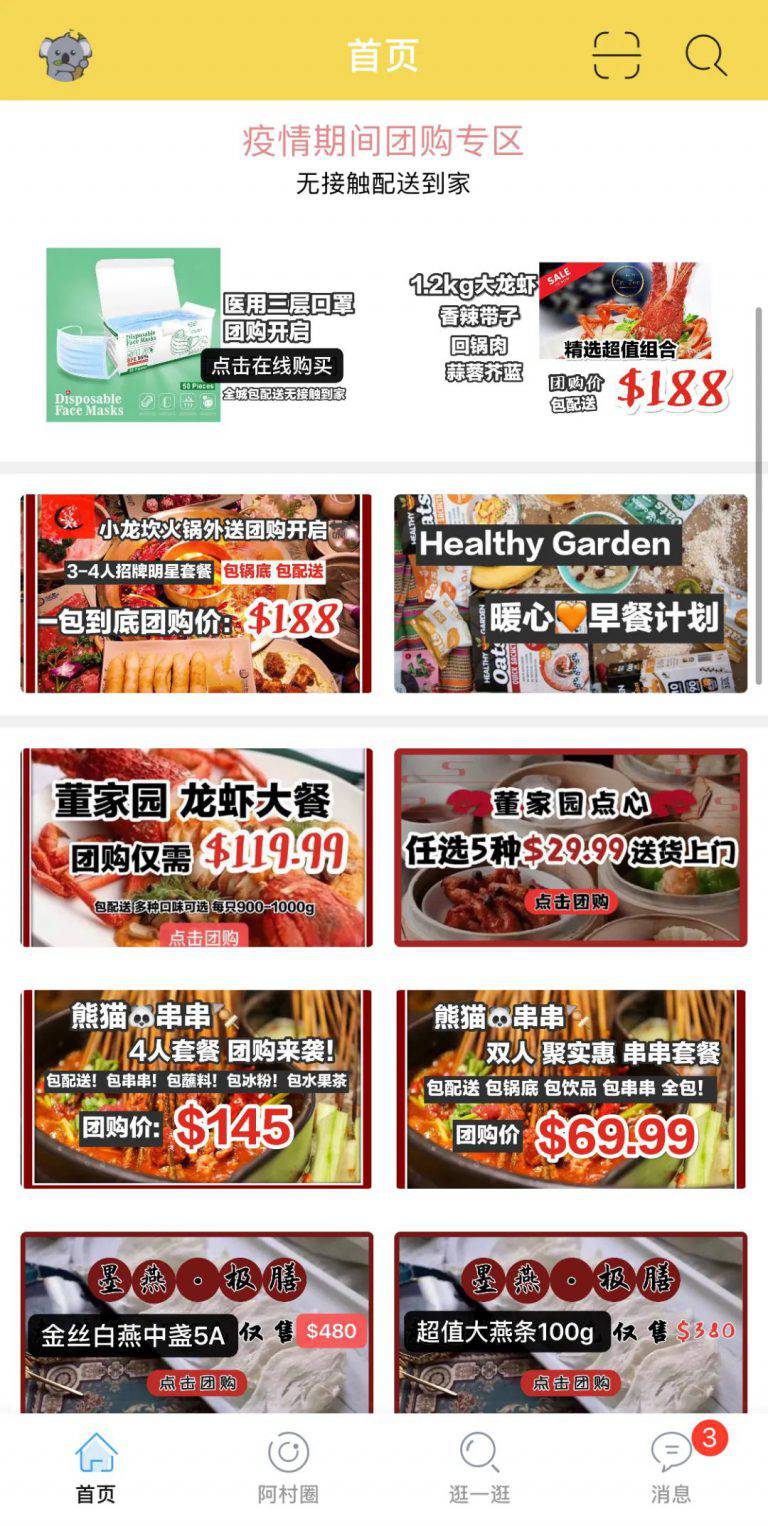Switch to the 首页 tab
The height and width of the screenshot is (1526, 768).
pos(96,1468)
